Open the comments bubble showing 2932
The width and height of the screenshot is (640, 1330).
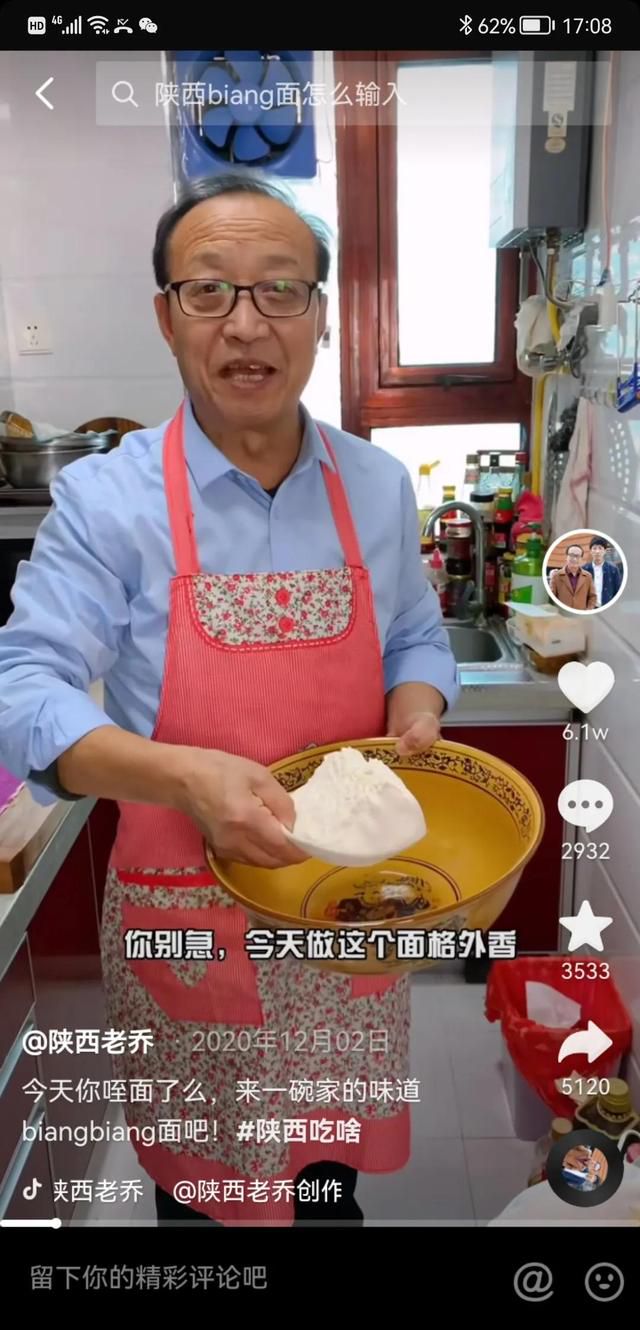(586, 806)
